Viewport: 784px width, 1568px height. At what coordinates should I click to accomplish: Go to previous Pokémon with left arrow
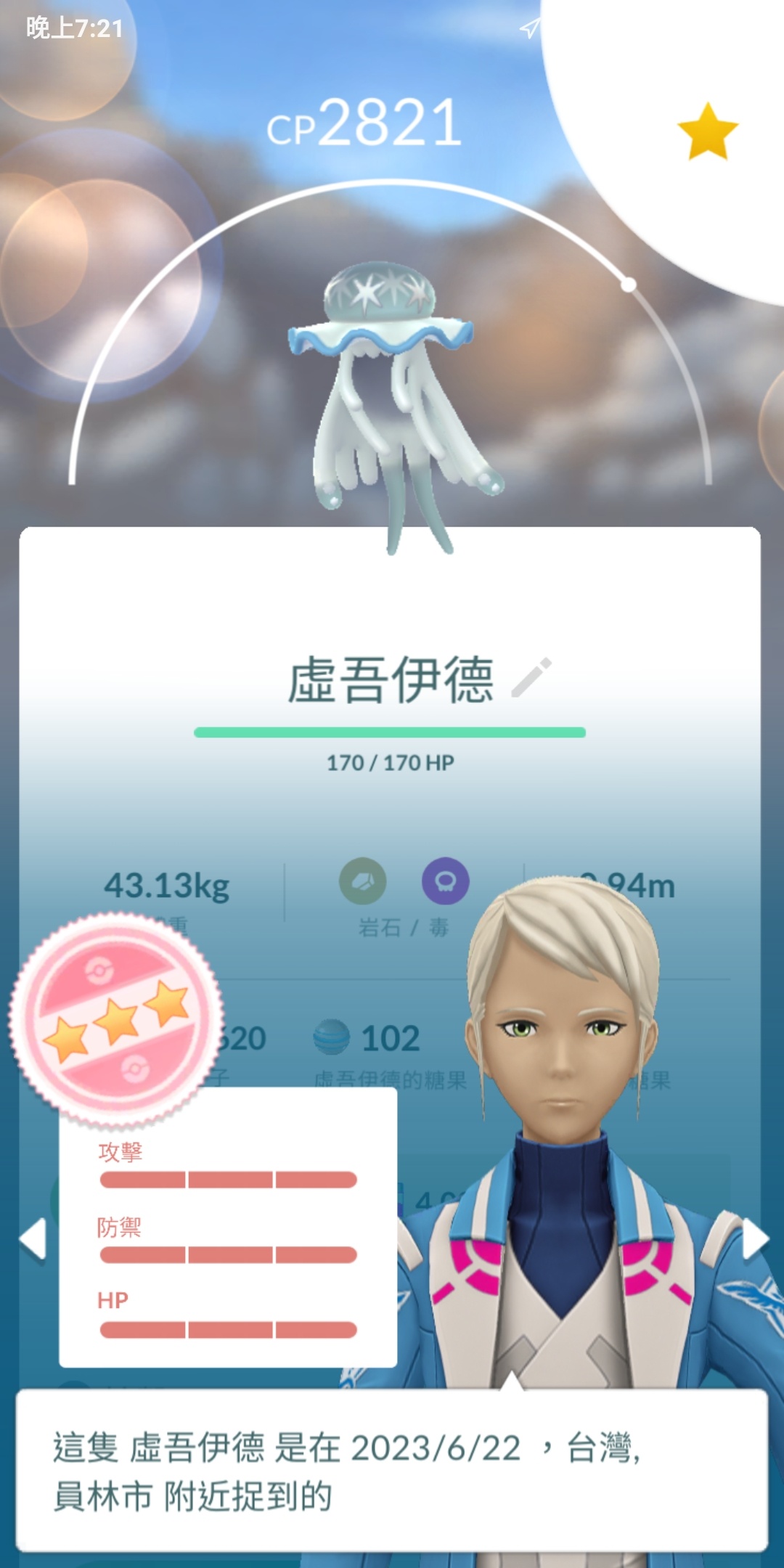pyautogui.click(x=33, y=1238)
